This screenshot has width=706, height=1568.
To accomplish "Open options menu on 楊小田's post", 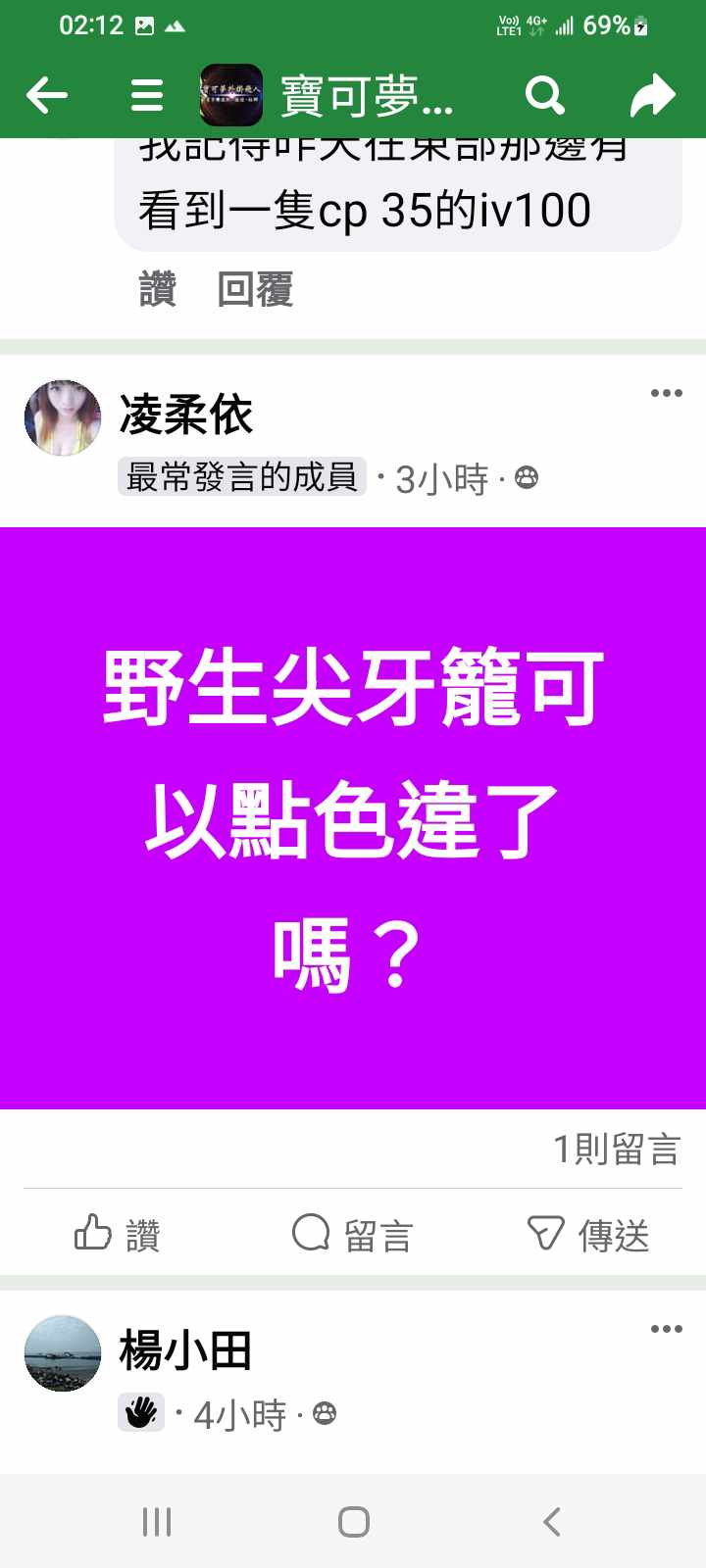I will [x=666, y=1329].
